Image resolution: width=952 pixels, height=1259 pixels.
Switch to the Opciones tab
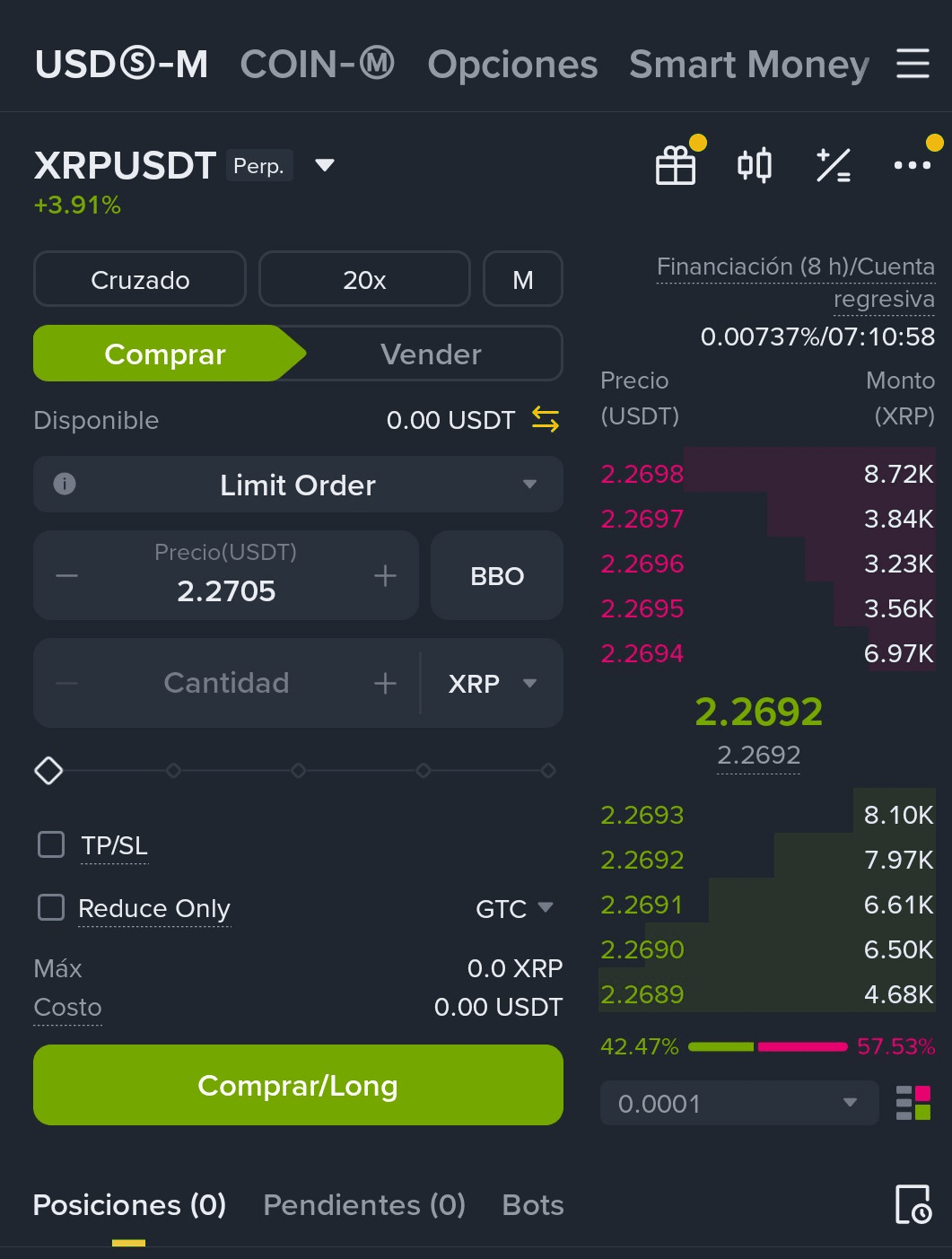512,65
